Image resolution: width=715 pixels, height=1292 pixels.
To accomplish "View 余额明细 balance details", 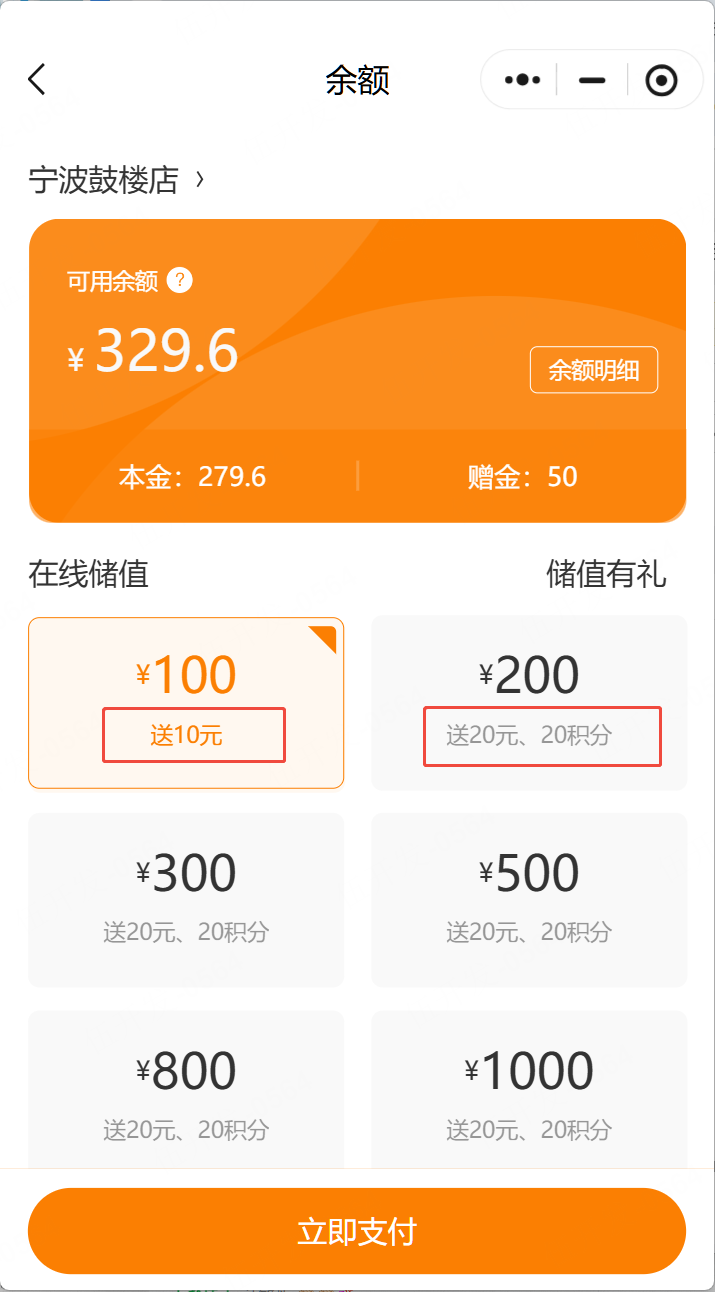I will tap(593, 370).
